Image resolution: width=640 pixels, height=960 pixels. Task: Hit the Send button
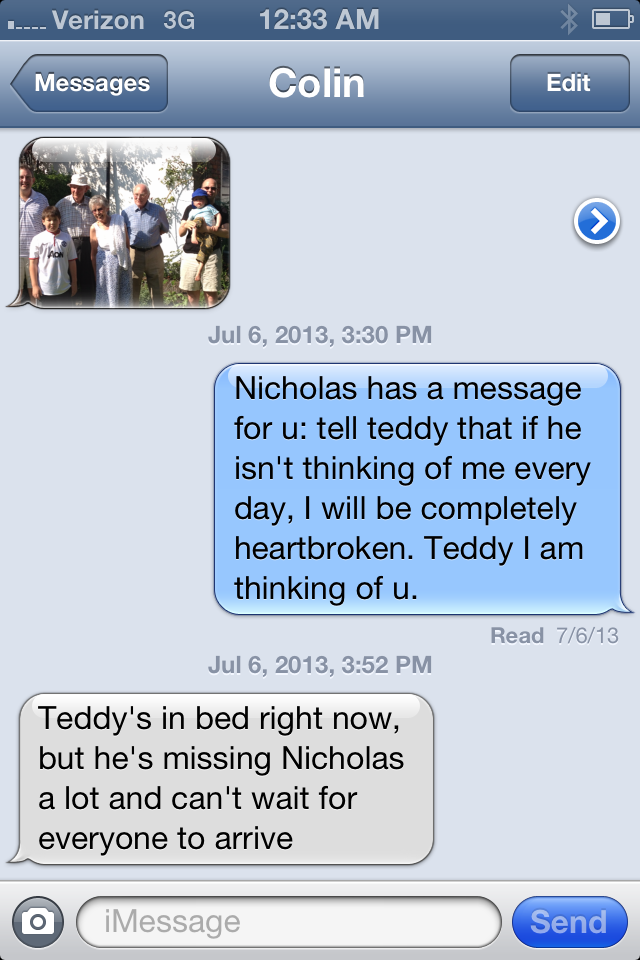point(568,921)
